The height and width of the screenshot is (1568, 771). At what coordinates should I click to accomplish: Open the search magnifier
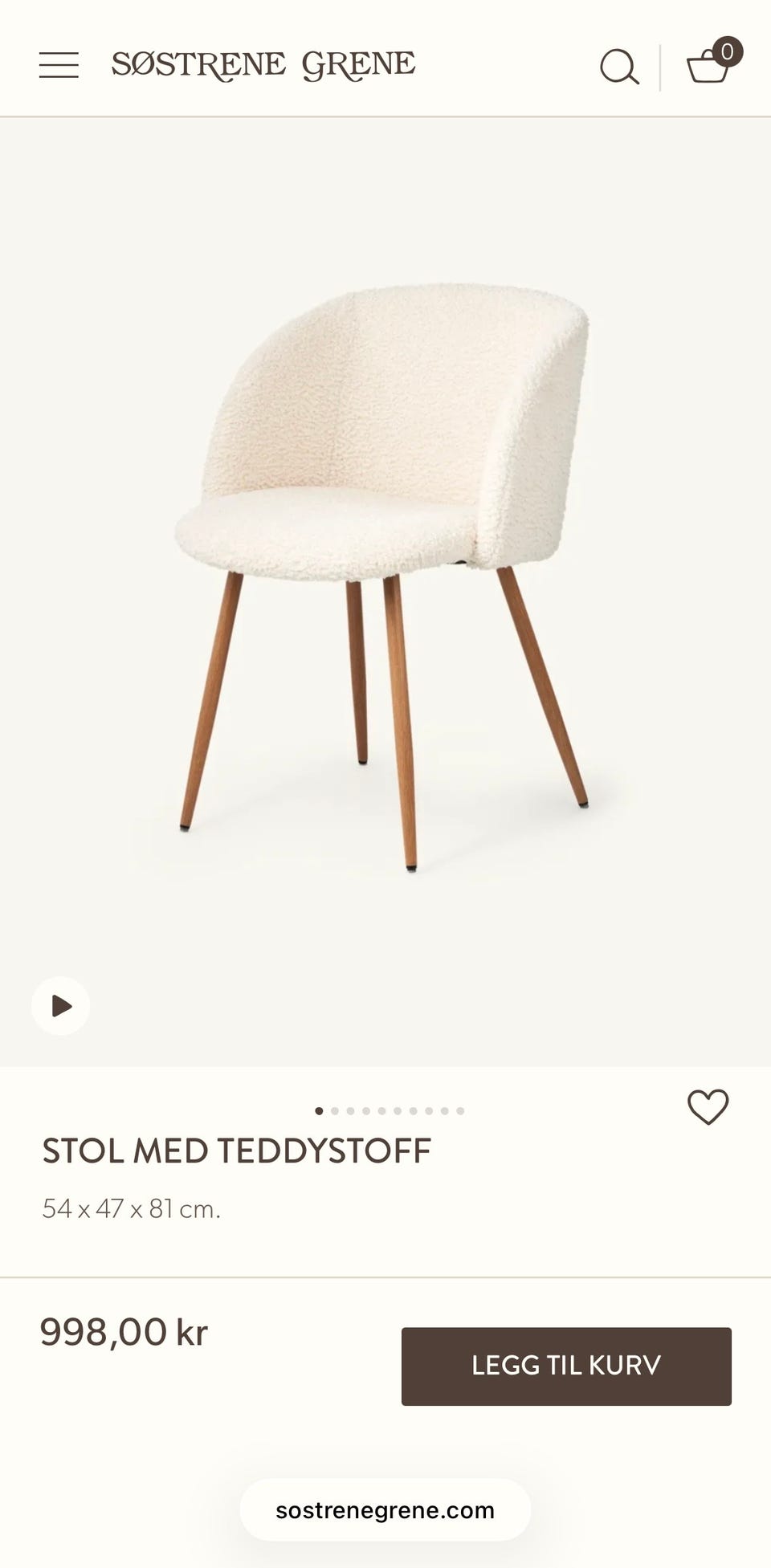click(x=619, y=67)
